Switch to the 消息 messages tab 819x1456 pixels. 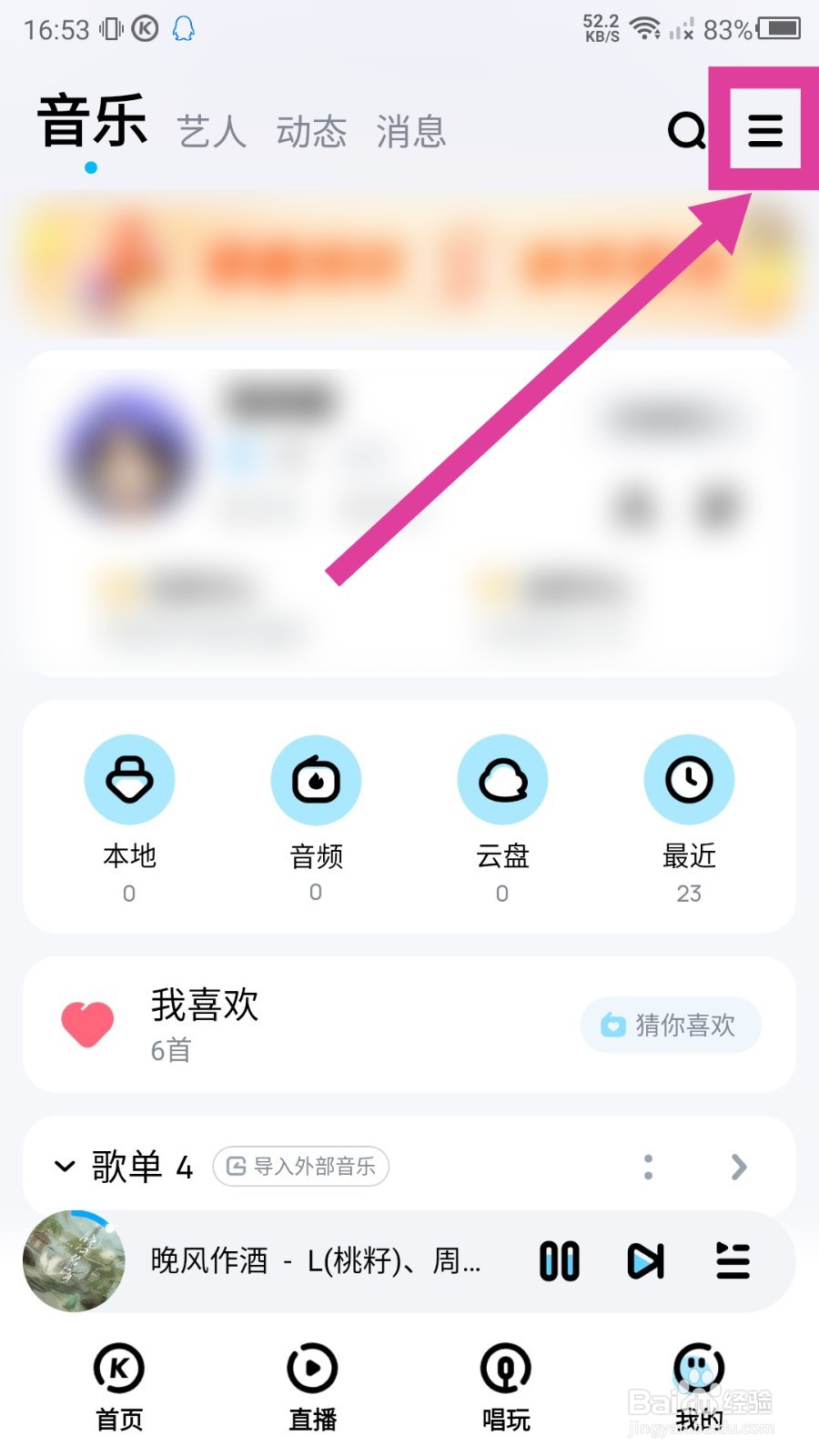409,132
